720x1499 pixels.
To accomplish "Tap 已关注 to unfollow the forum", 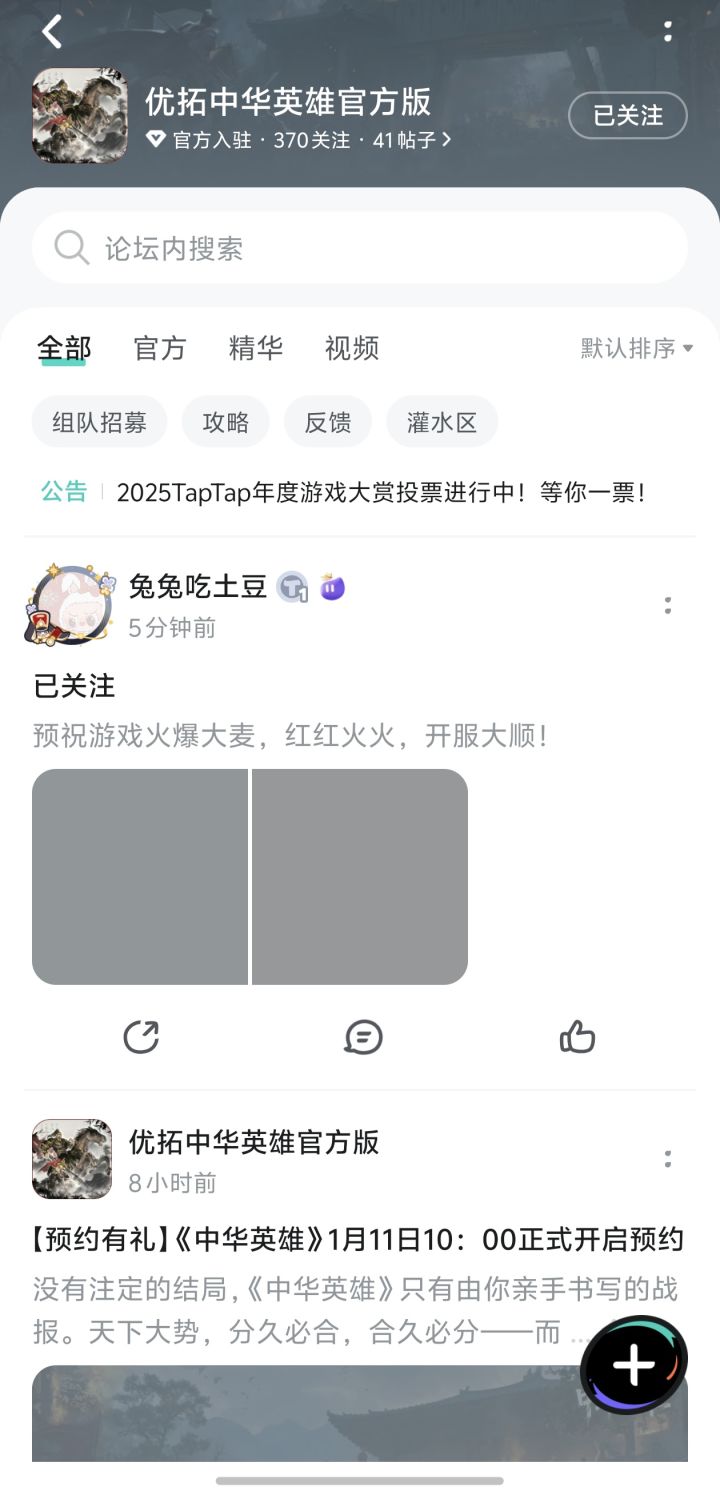I will coord(627,116).
